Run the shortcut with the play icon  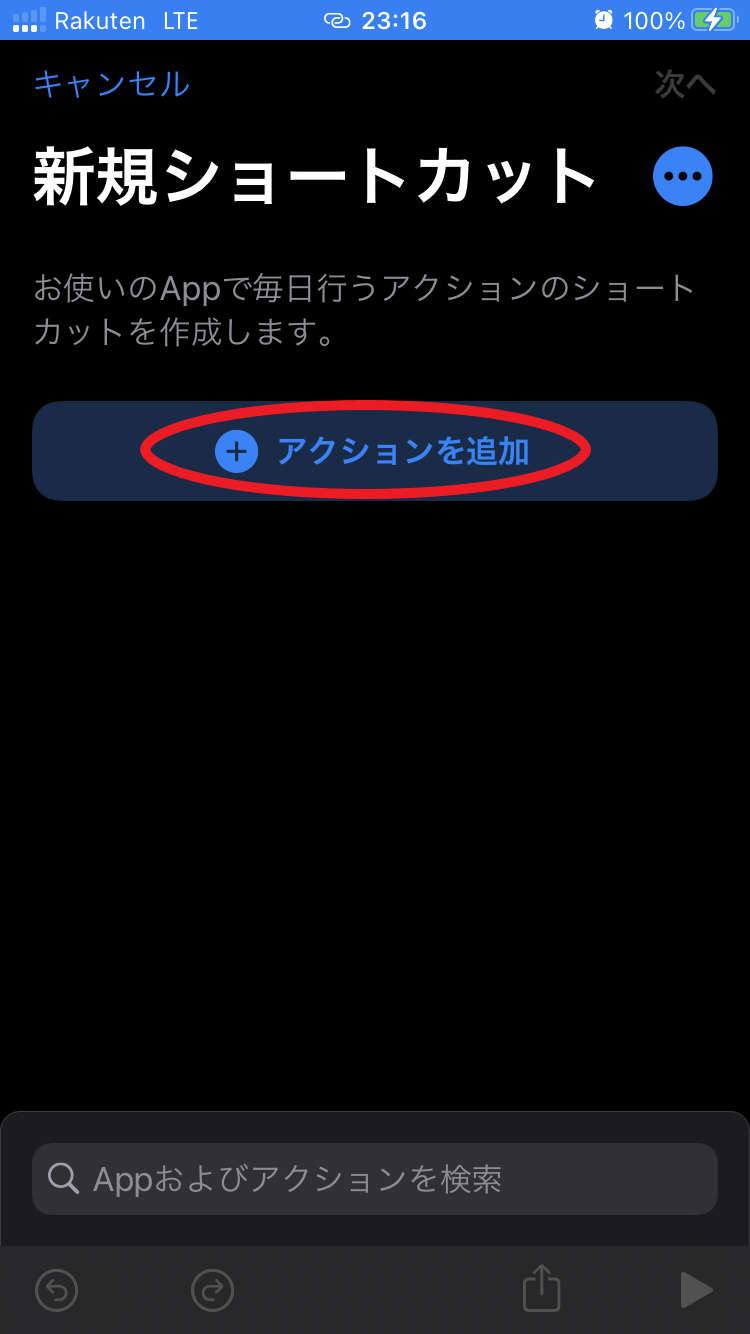click(x=696, y=1290)
